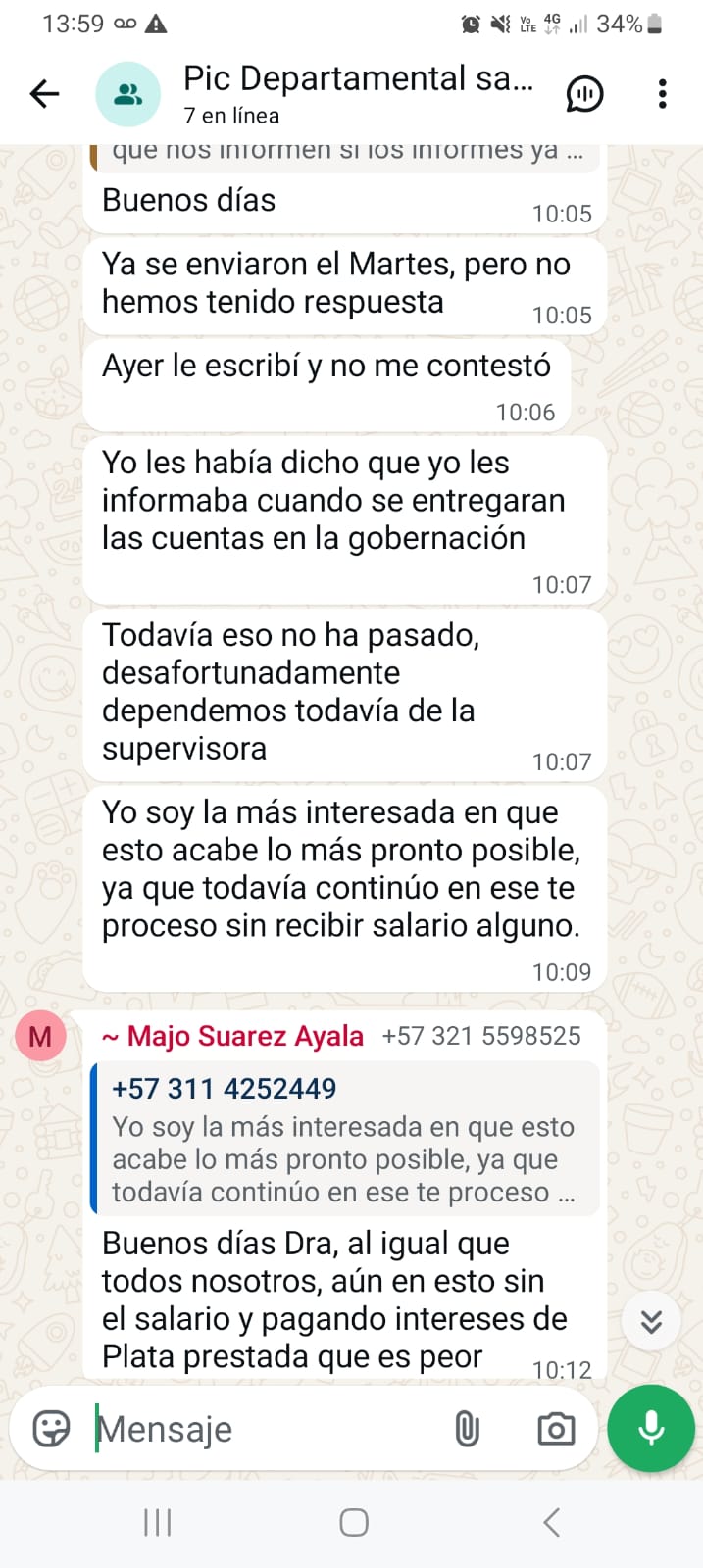Jump to the latest messages

pyautogui.click(x=651, y=1321)
